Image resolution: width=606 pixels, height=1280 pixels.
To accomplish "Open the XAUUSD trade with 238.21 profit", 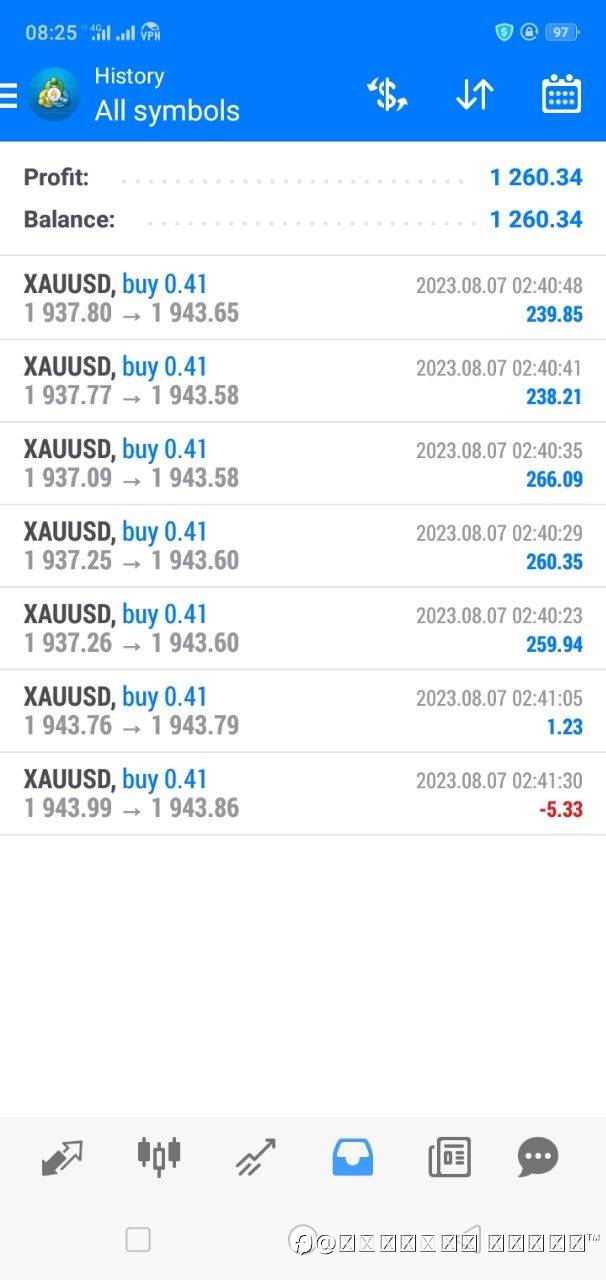I will (303, 381).
